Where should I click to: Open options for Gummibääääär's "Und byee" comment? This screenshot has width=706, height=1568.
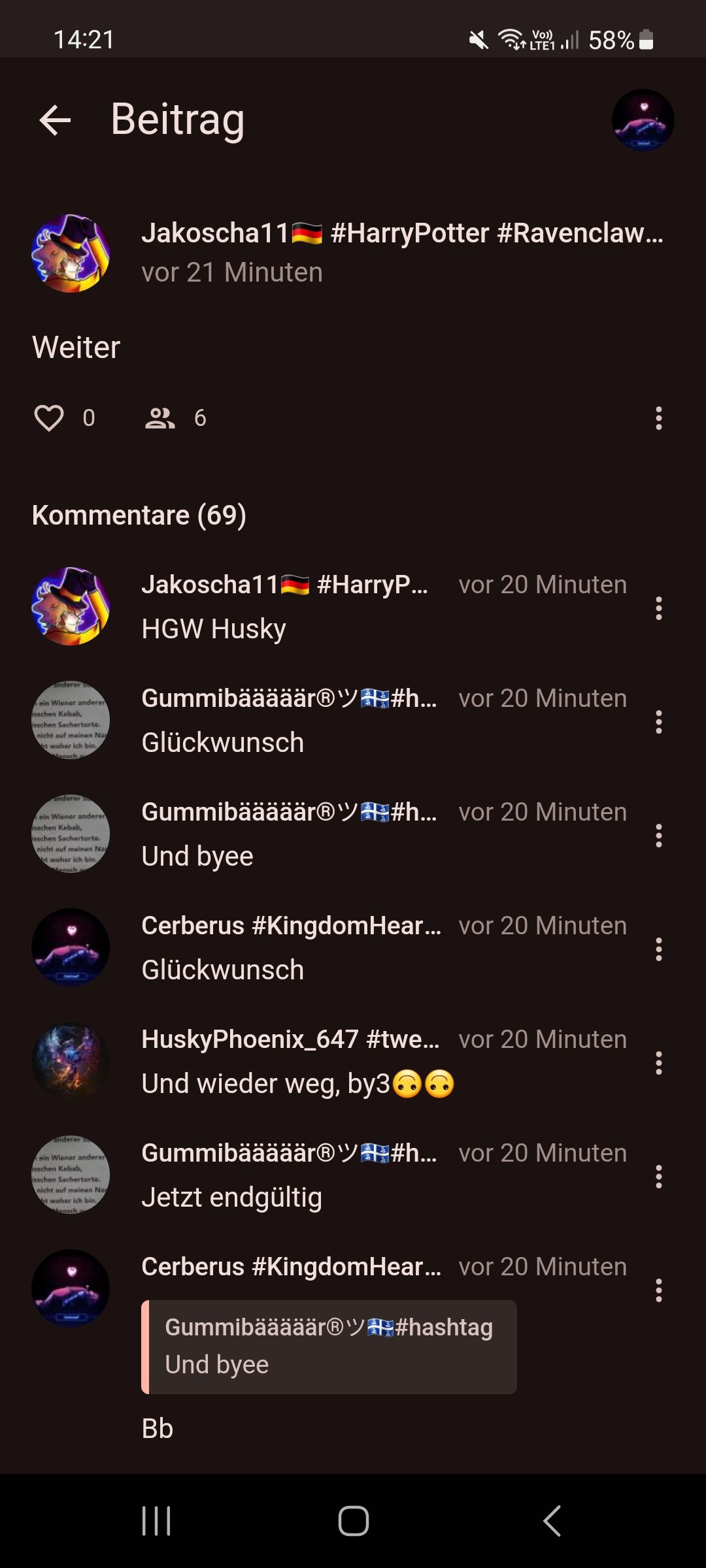tap(658, 836)
